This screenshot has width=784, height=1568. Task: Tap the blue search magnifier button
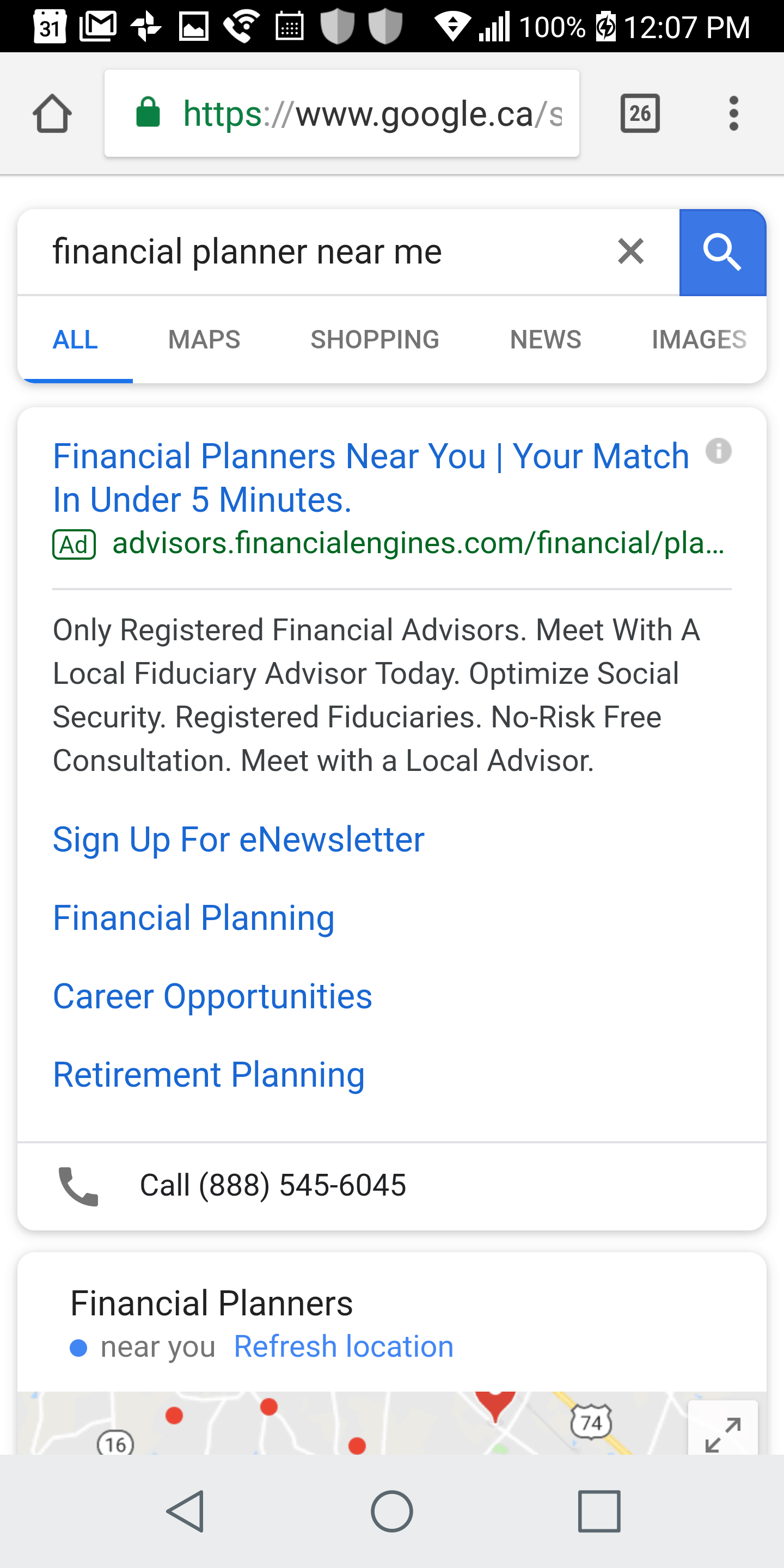point(722,252)
